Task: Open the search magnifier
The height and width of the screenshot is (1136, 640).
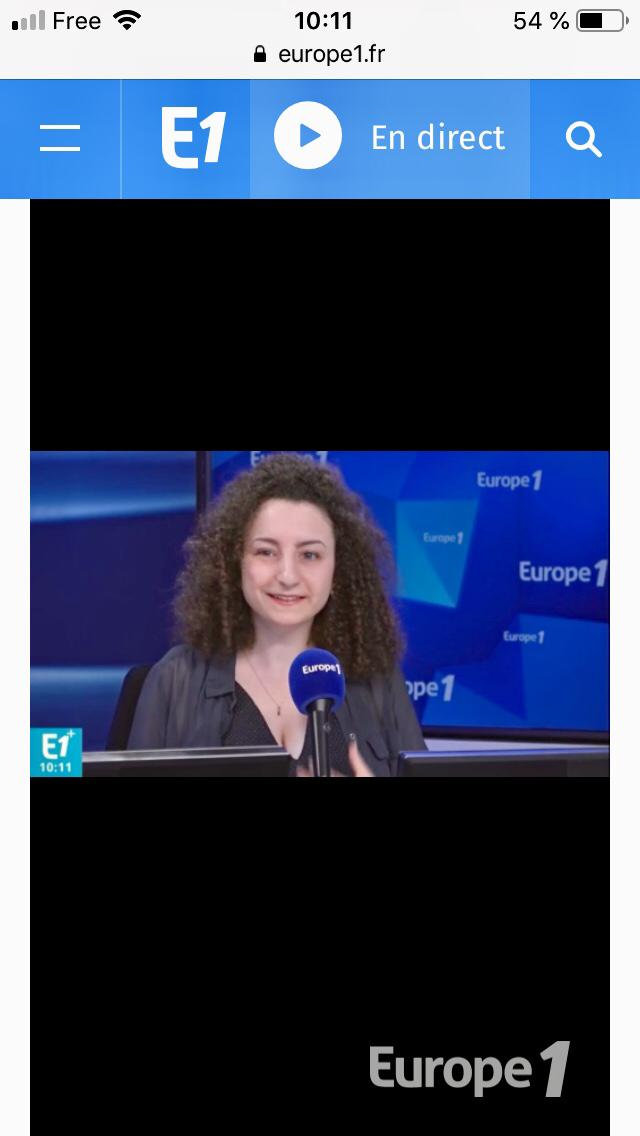Action: click(583, 139)
